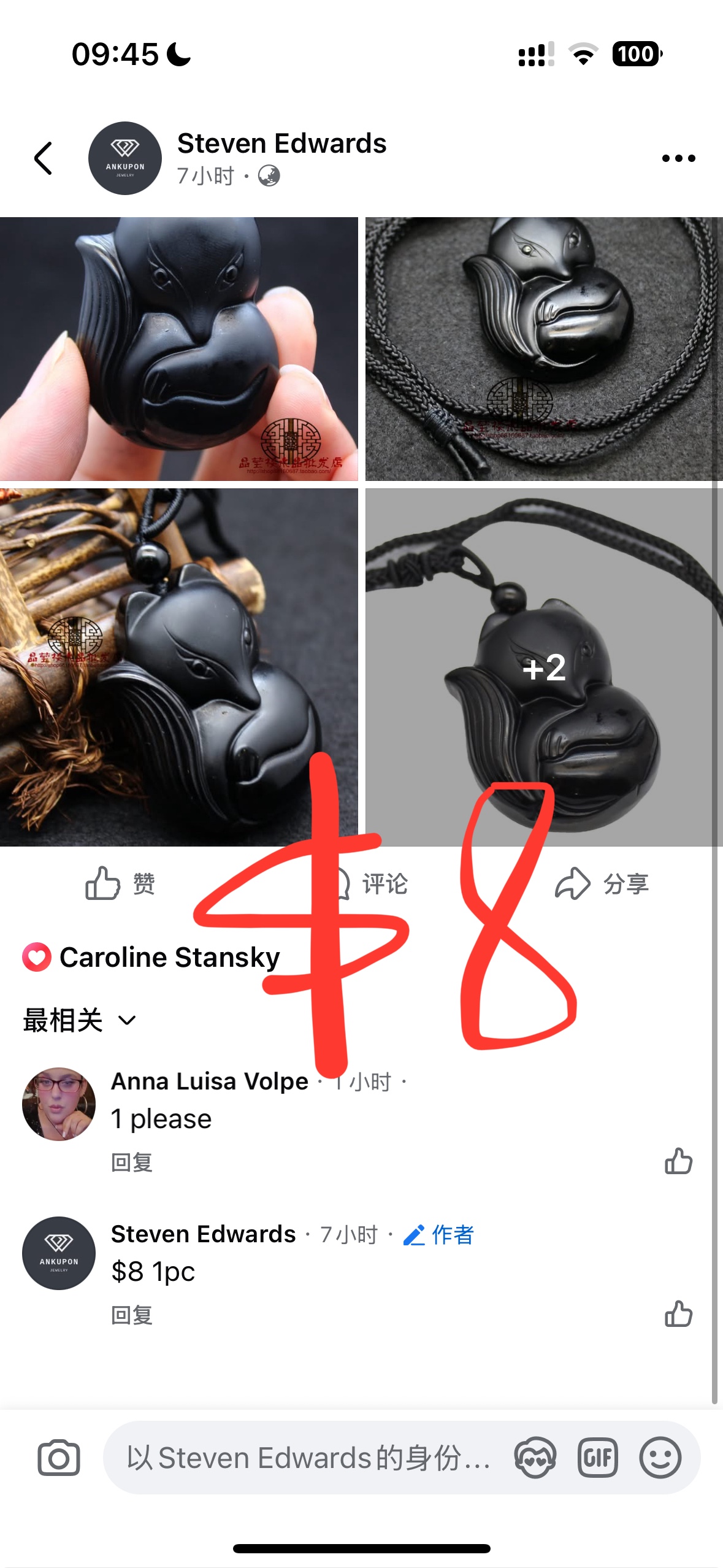Focus the comment input field

pyautogui.click(x=307, y=1458)
